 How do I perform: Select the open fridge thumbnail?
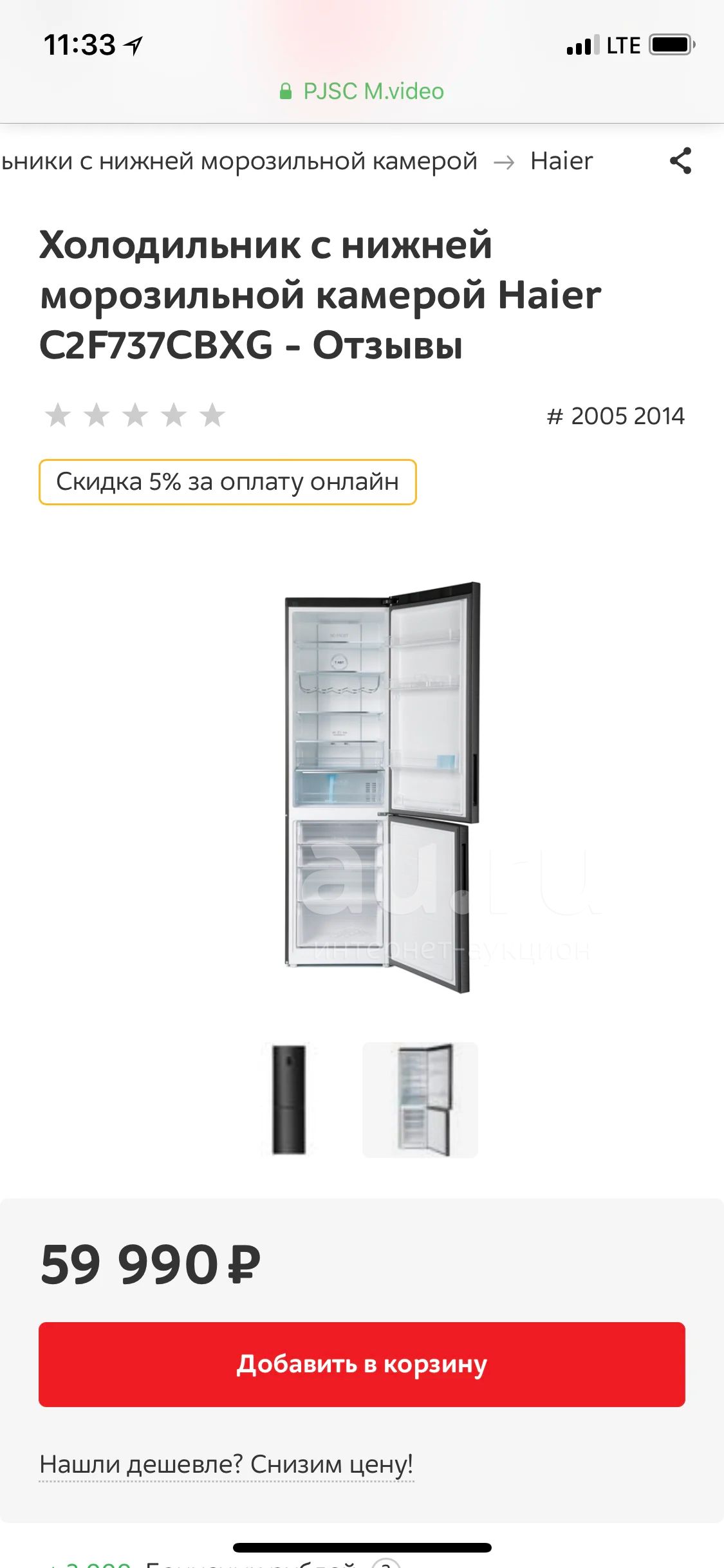420,1099
